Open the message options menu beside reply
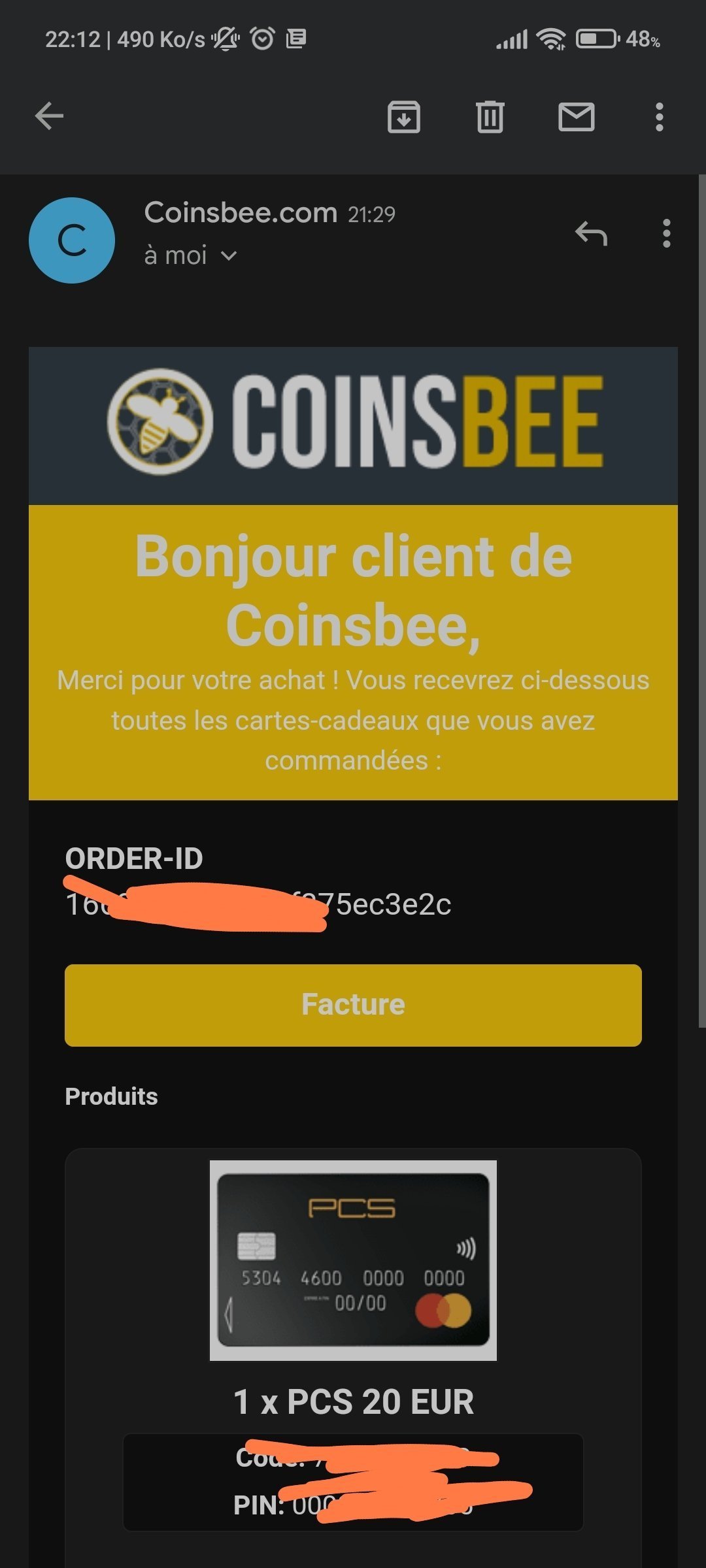This screenshot has height=1568, width=706. pyautogui.click(x=666, y=233)
